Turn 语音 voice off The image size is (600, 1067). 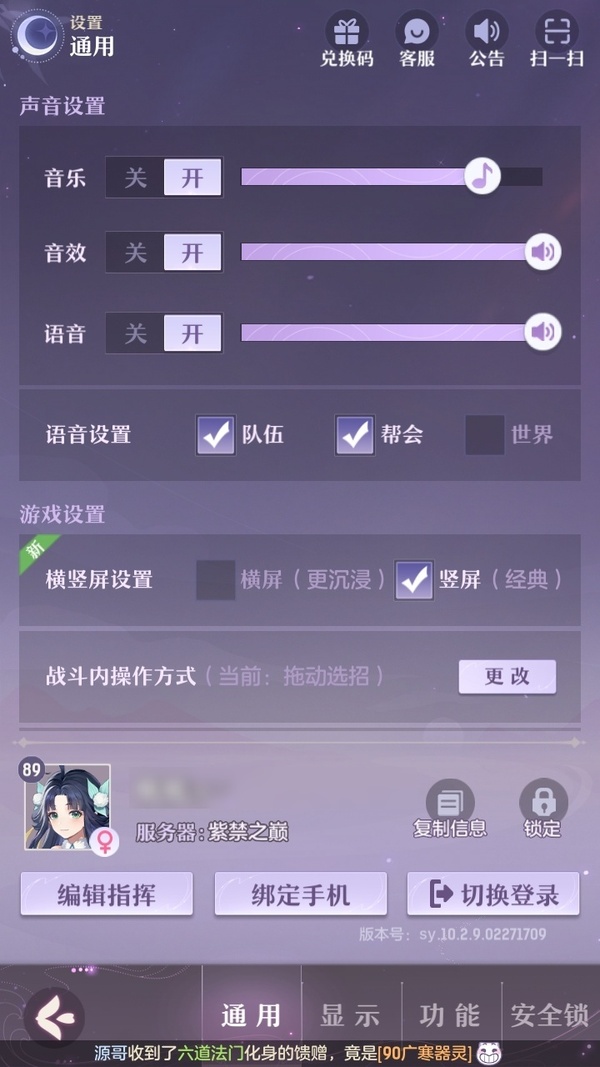pyautogui.click(x=136, y=333)
